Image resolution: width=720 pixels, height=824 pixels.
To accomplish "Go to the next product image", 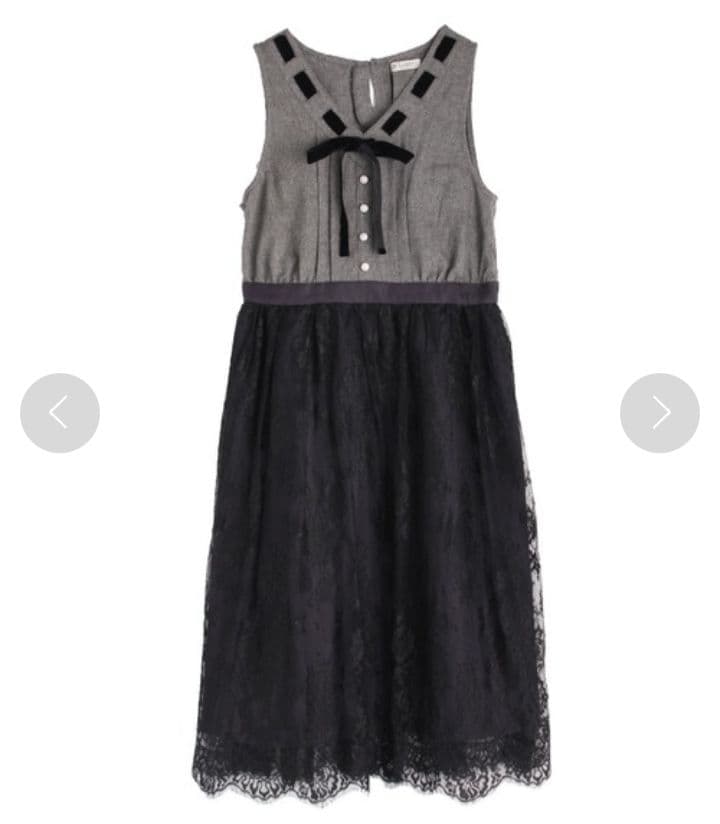I will pyautogui.click(x=660, y=413).
